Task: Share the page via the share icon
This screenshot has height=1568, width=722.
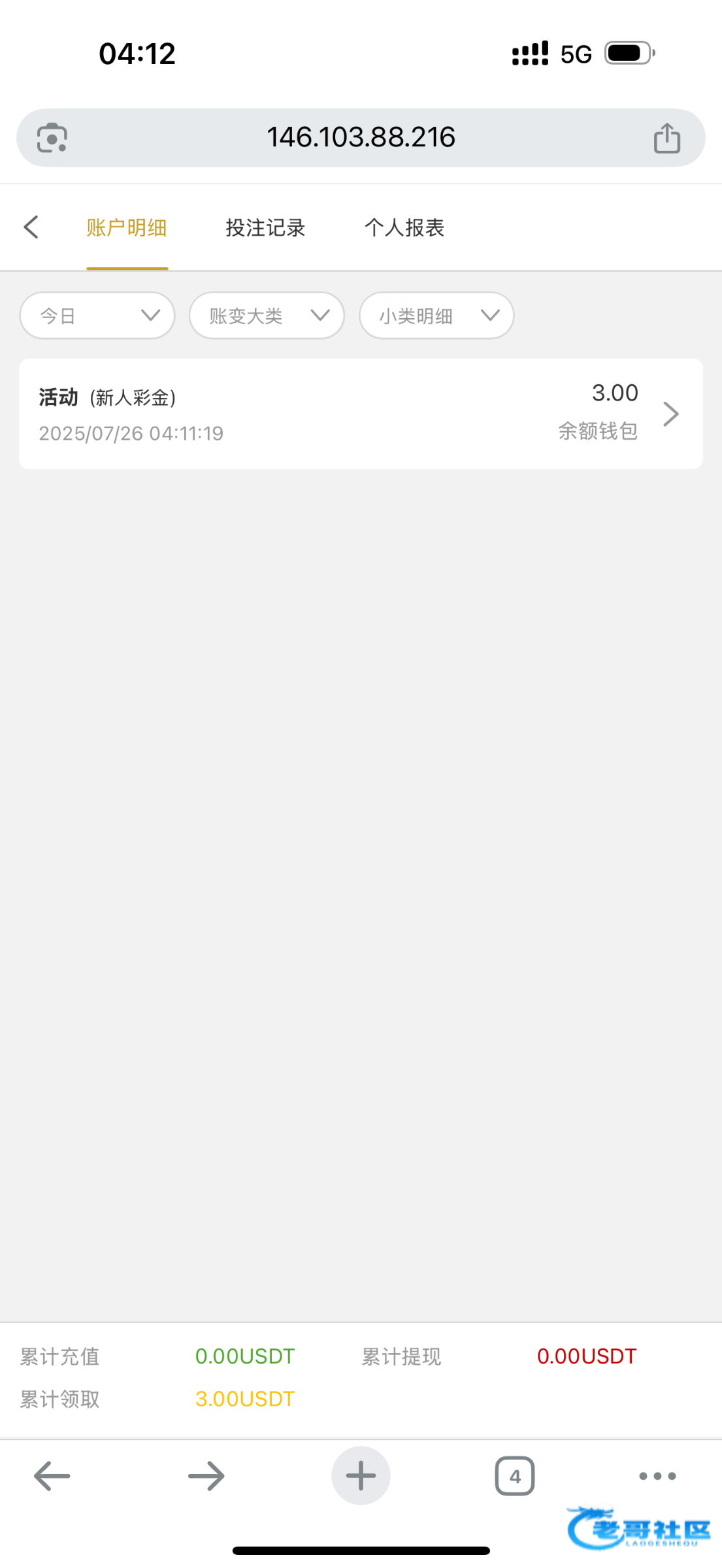Action: pyautogui.click(x=666, y=138)
